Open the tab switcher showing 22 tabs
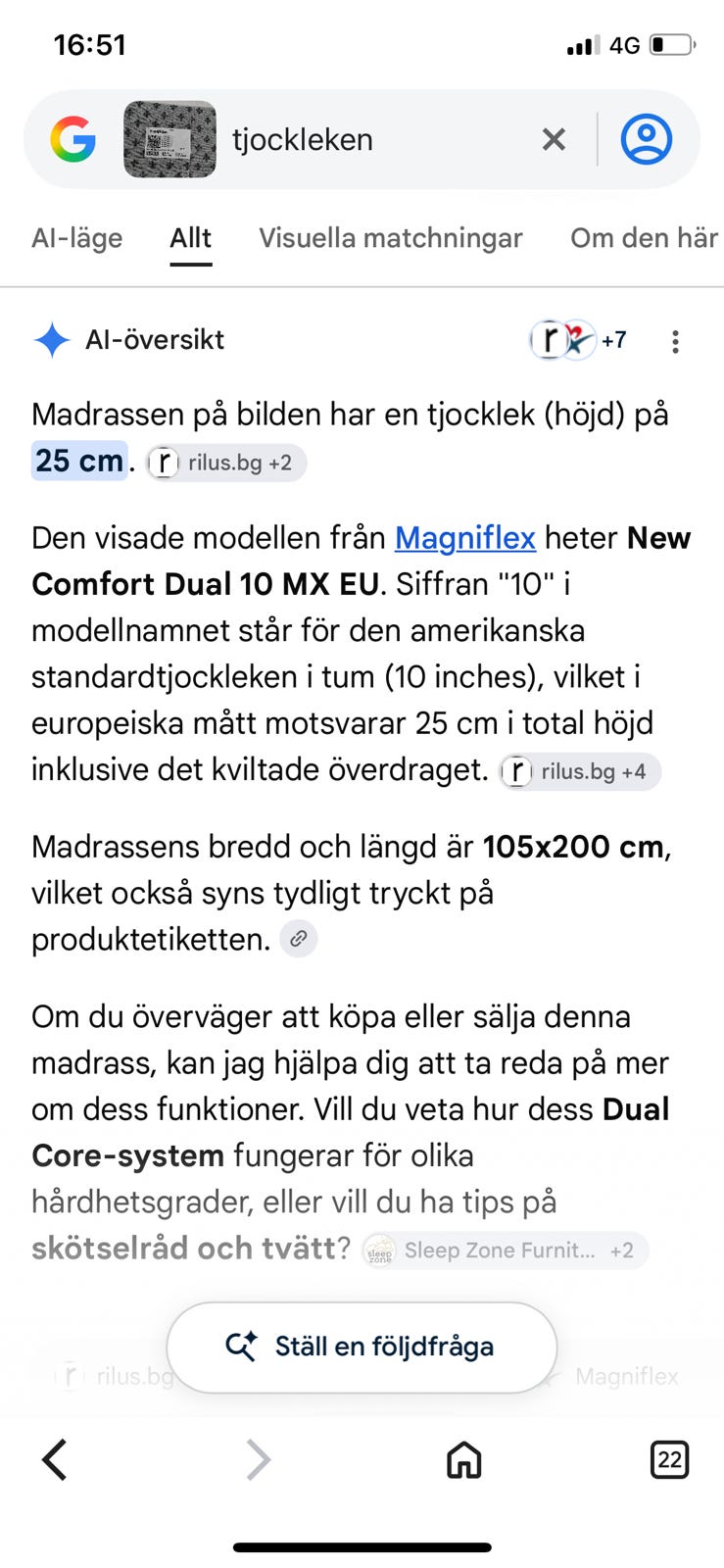Screen dimensions: 724x1568 (670, 1460)
